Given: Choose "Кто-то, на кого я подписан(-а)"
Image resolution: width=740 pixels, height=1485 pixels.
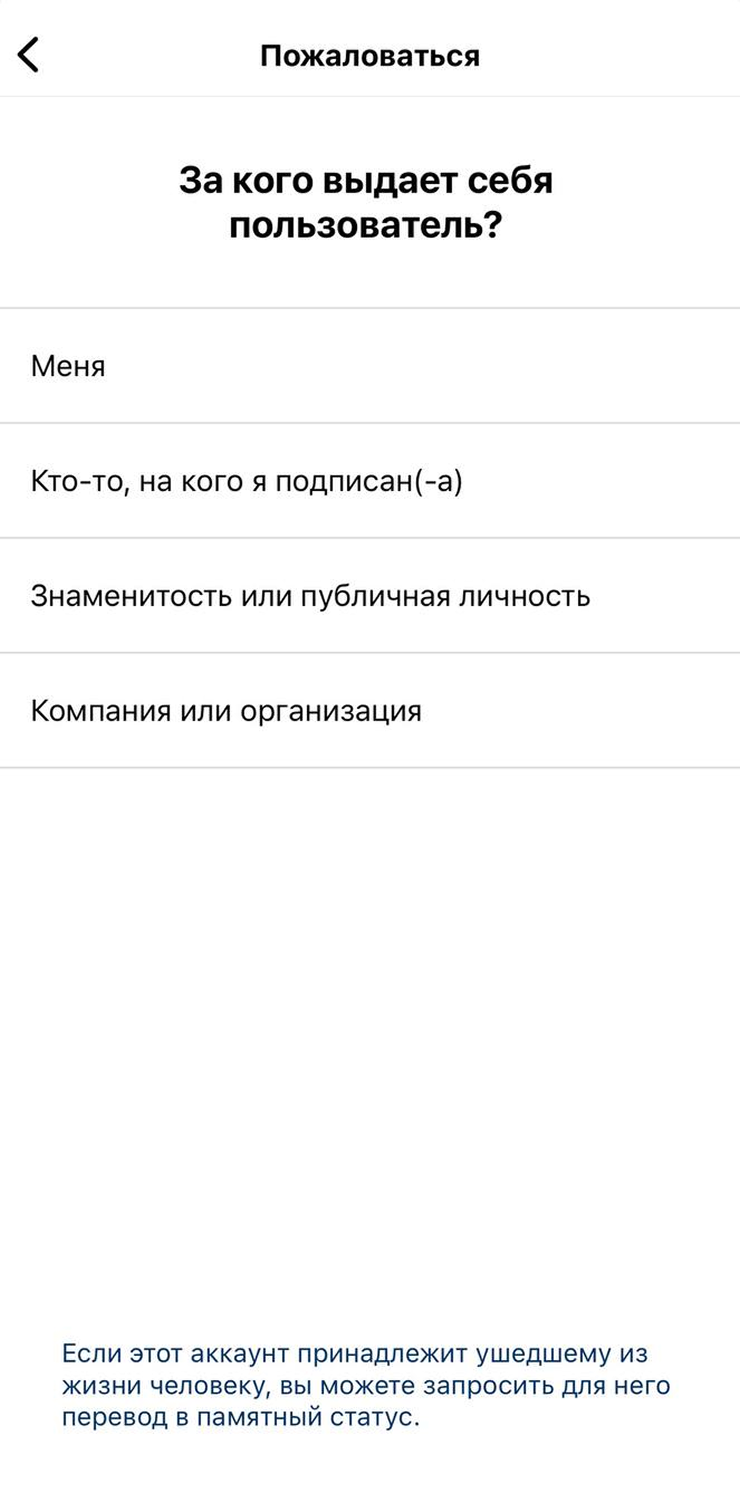Looking at the screenshot, I should [370, 481].
